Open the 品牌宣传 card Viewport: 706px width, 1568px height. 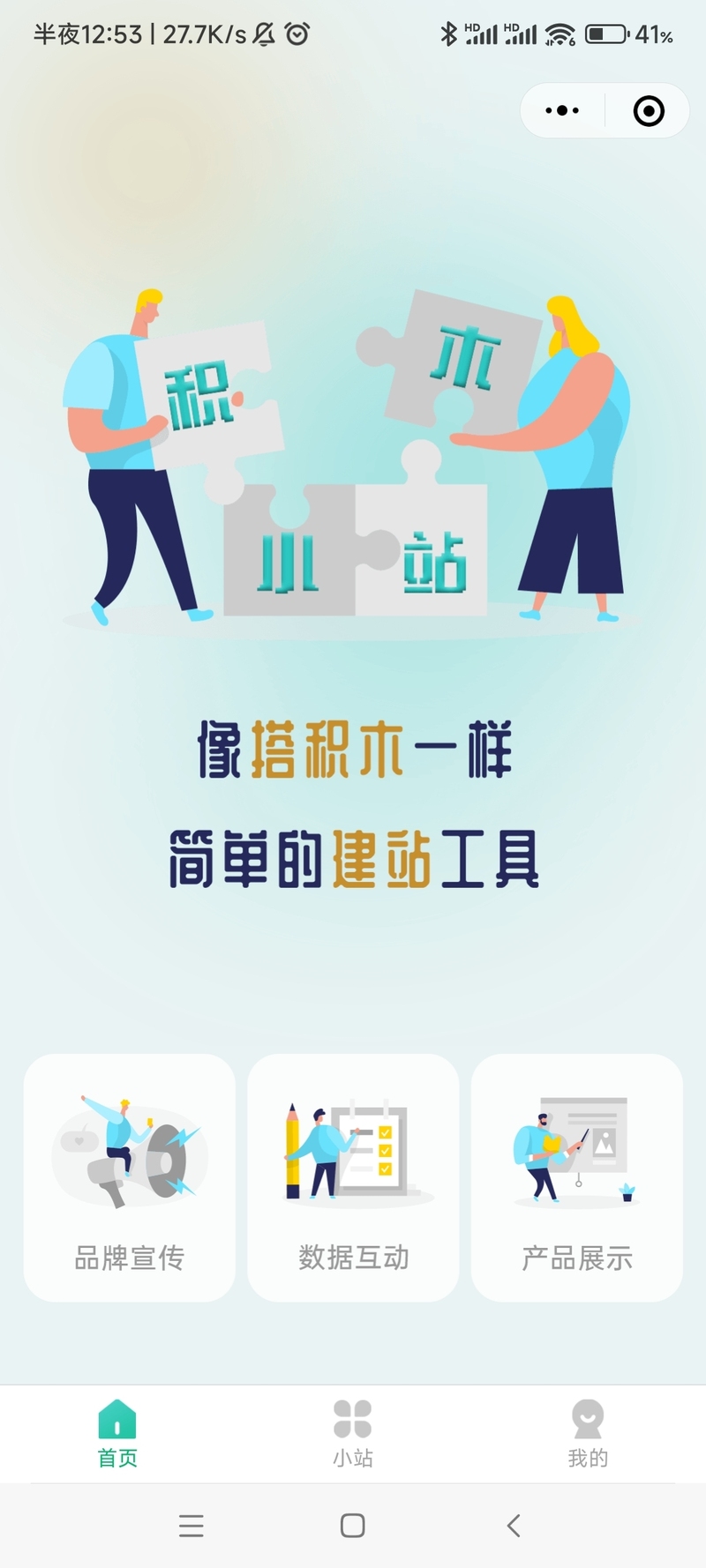(x=130, y=1177)
